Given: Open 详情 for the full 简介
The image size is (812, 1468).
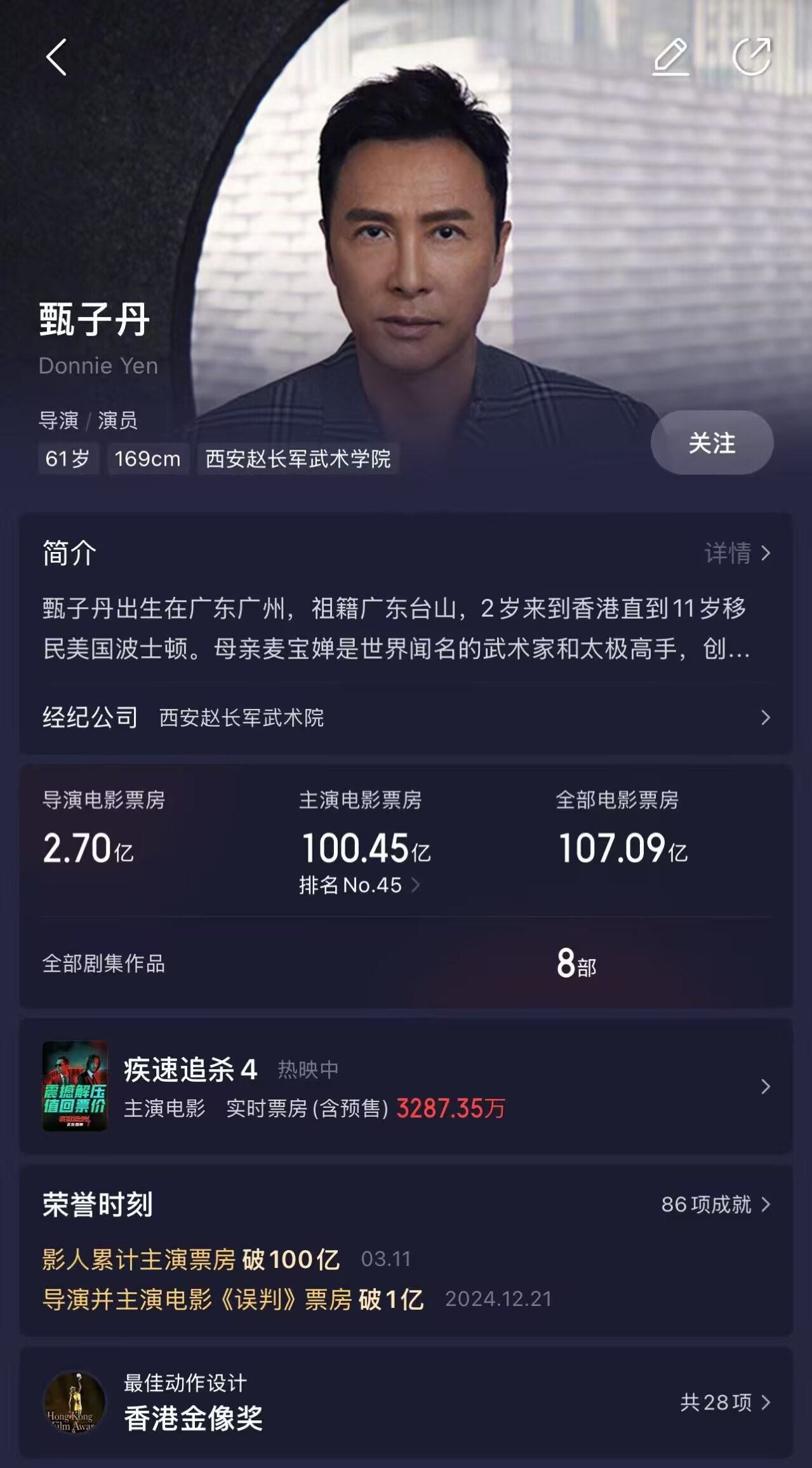Looking at the screenshot, I should [x=737, y=553].
